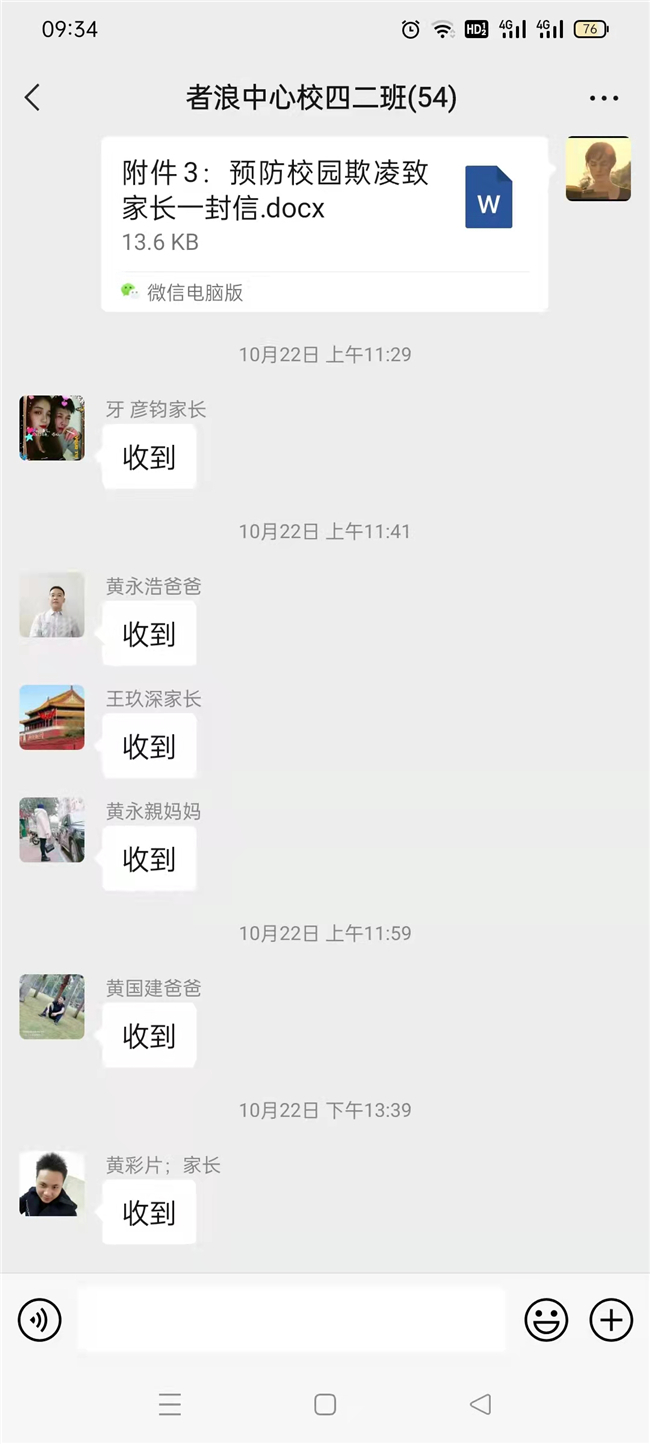The image size is (650, 1444).
Task: Open the 预防校园欺凌致家长一封信.docx attachment
Action: tap(324, 224)
